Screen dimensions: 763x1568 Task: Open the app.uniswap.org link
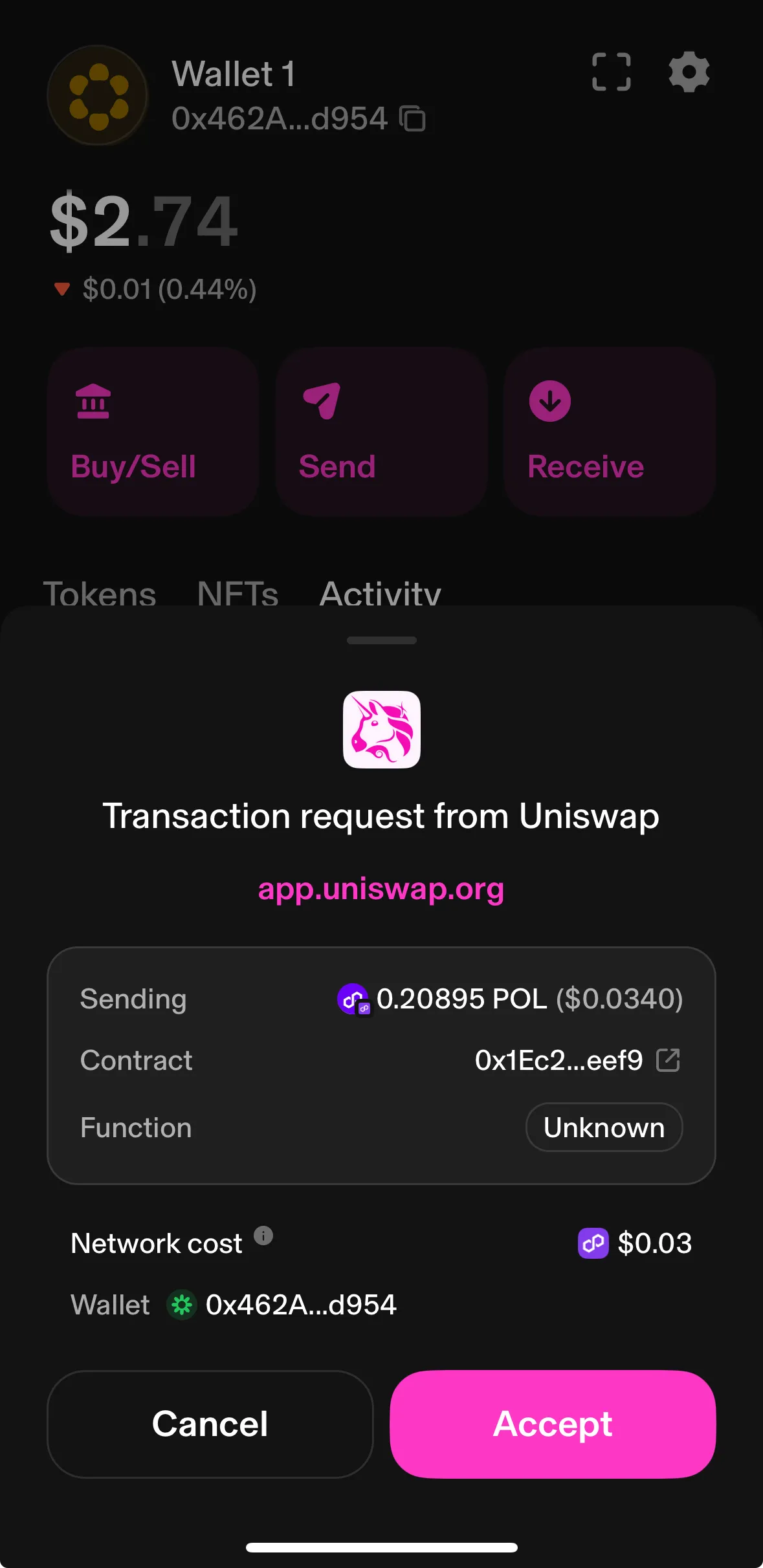pos(381,891)
